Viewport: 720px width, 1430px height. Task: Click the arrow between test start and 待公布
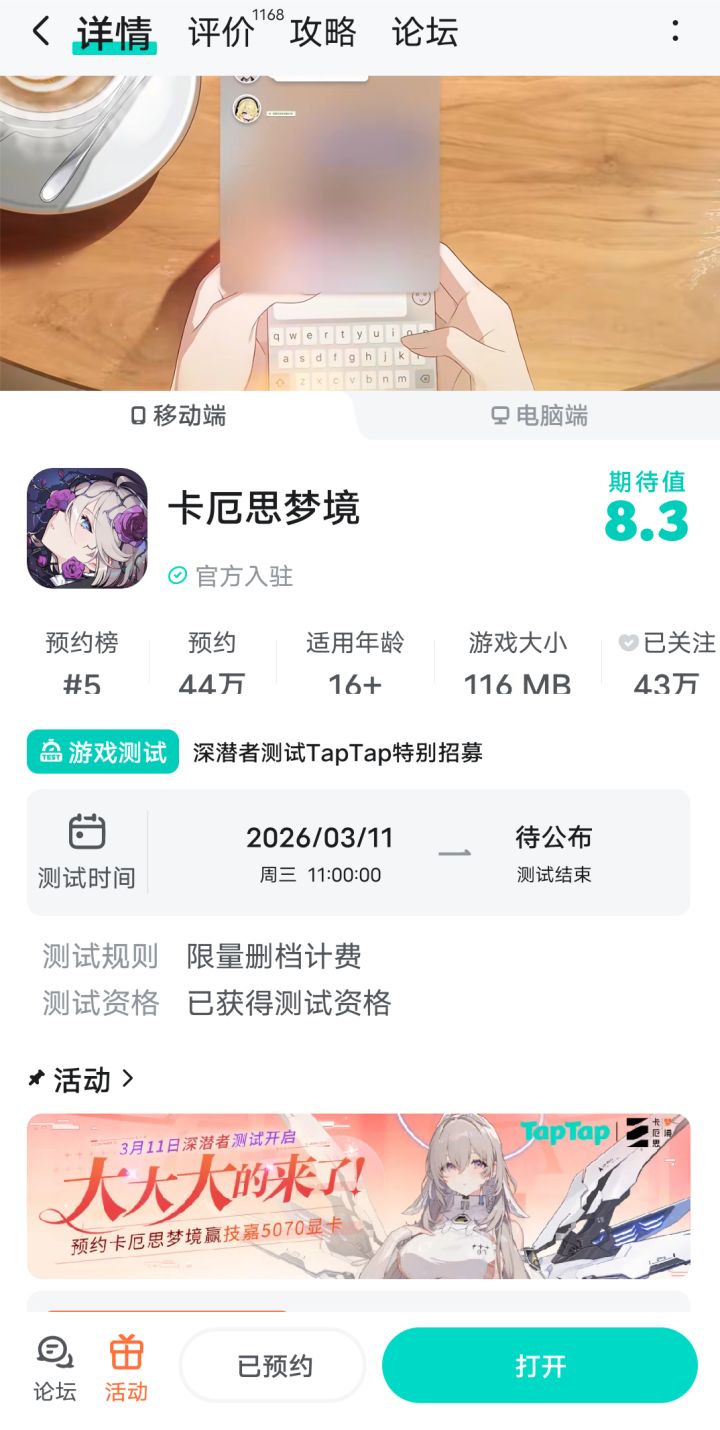(455, 851)
